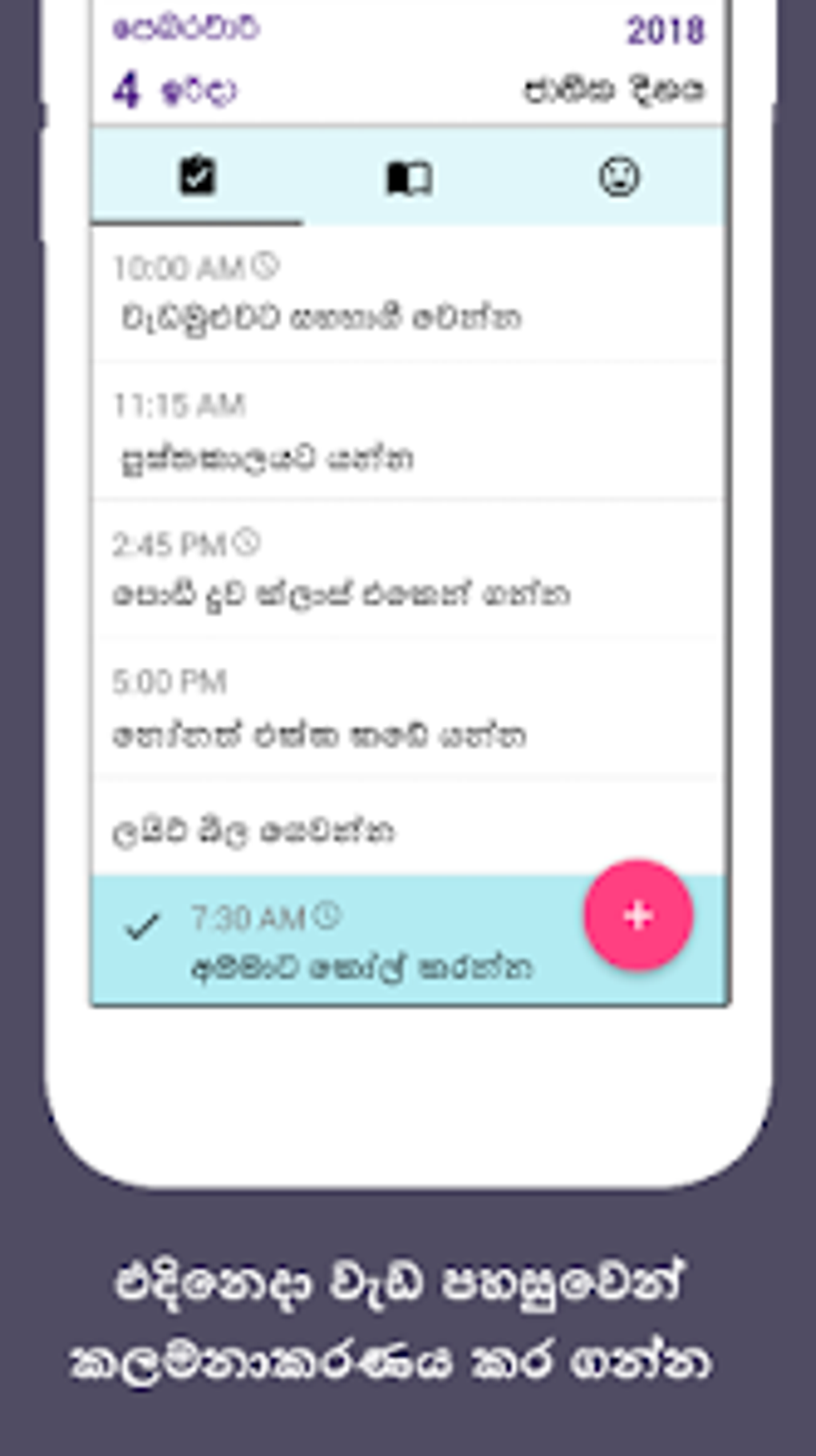Open the mood tracker face icon

[618, 179]
